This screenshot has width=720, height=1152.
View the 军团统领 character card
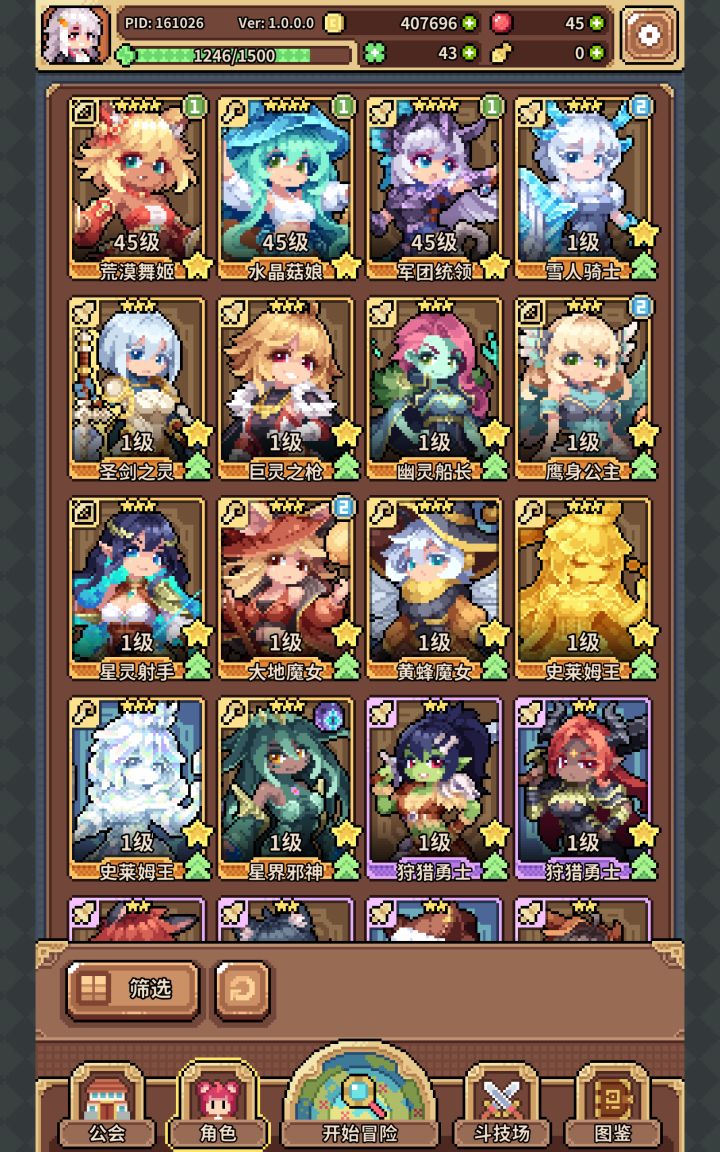coord(435,189)
